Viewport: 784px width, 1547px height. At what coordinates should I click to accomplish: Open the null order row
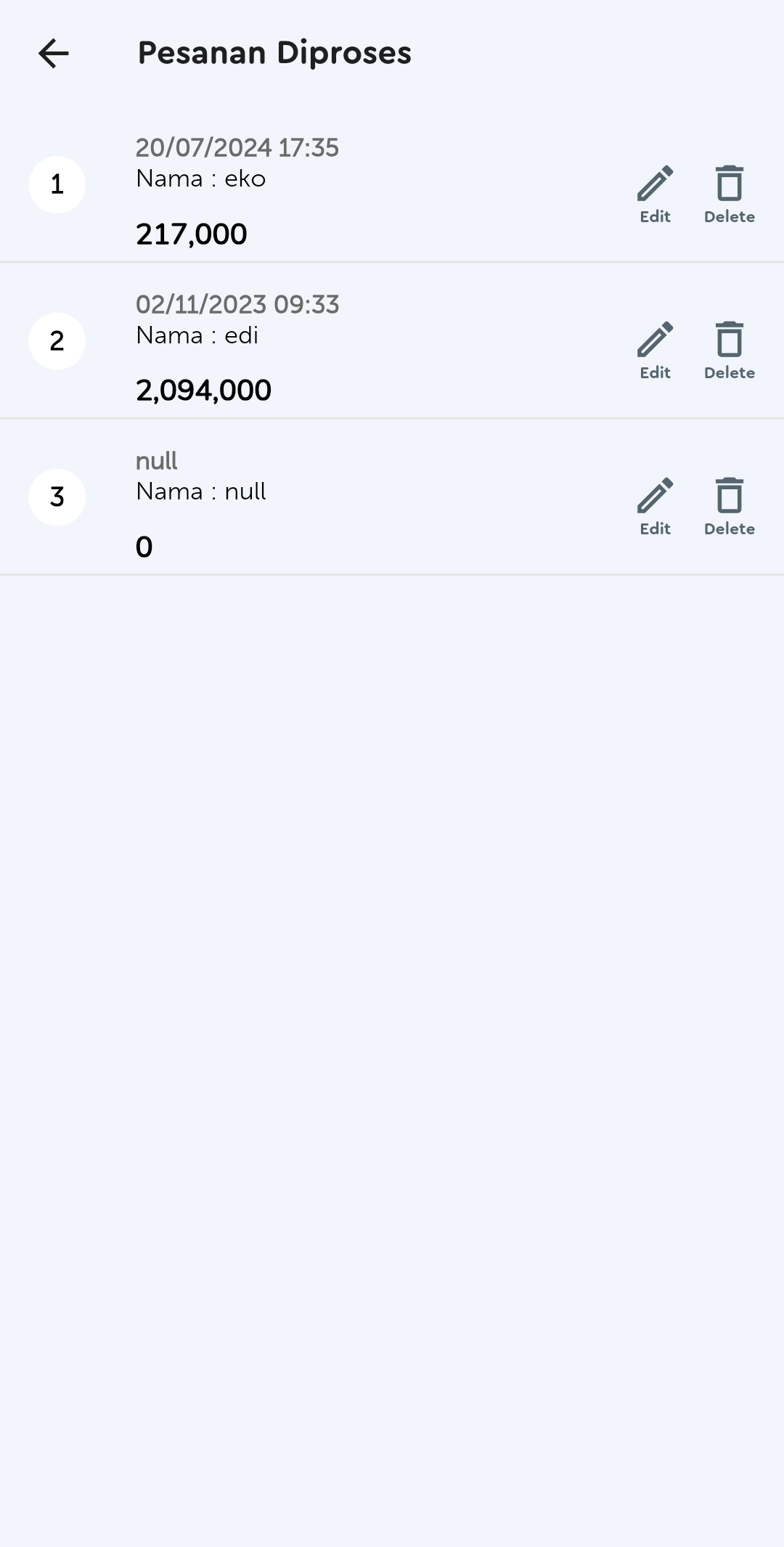pyautogui.click(x=327, y=502)
